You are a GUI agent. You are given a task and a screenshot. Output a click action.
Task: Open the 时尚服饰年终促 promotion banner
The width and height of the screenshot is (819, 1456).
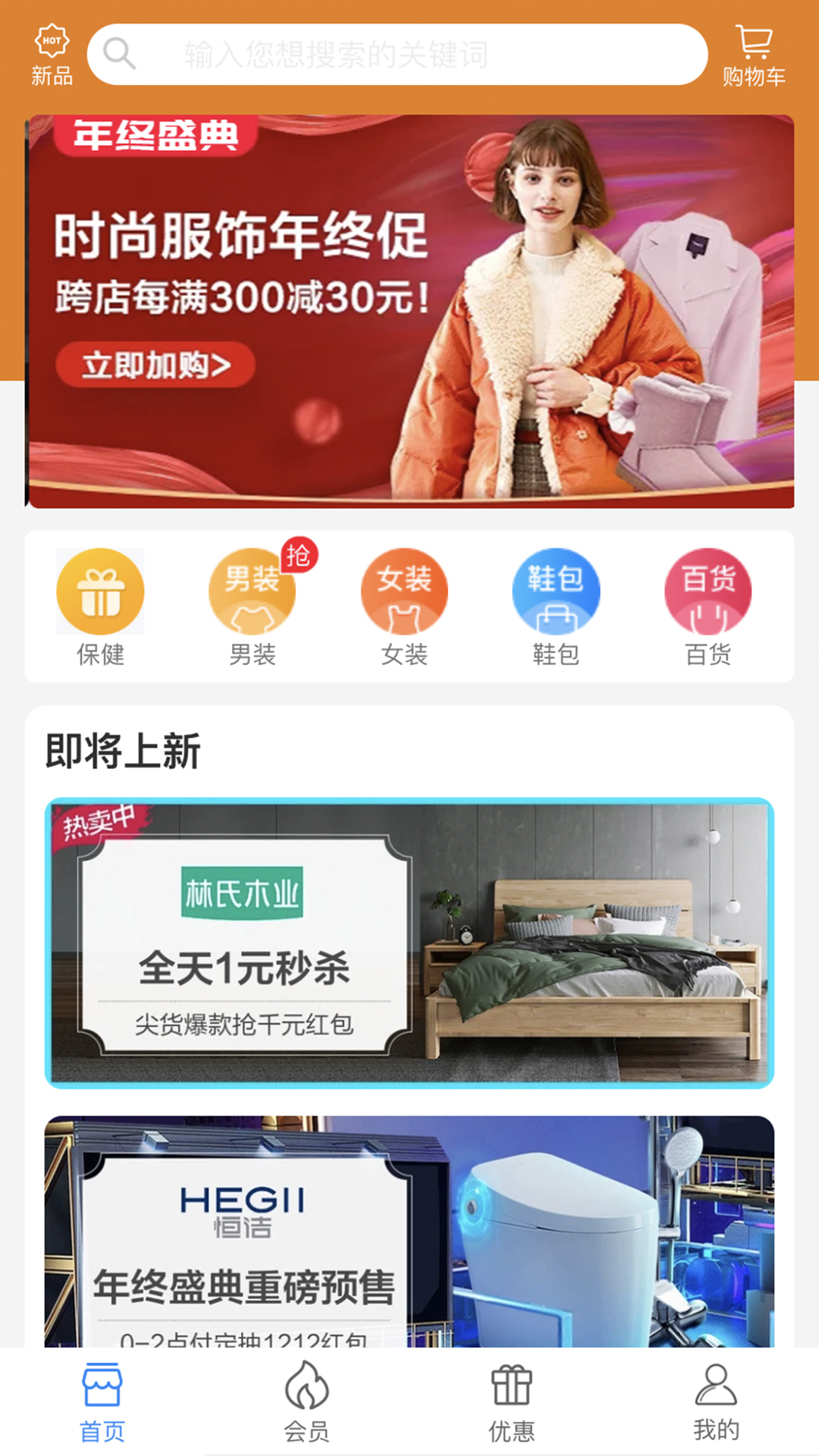(409, 311)
